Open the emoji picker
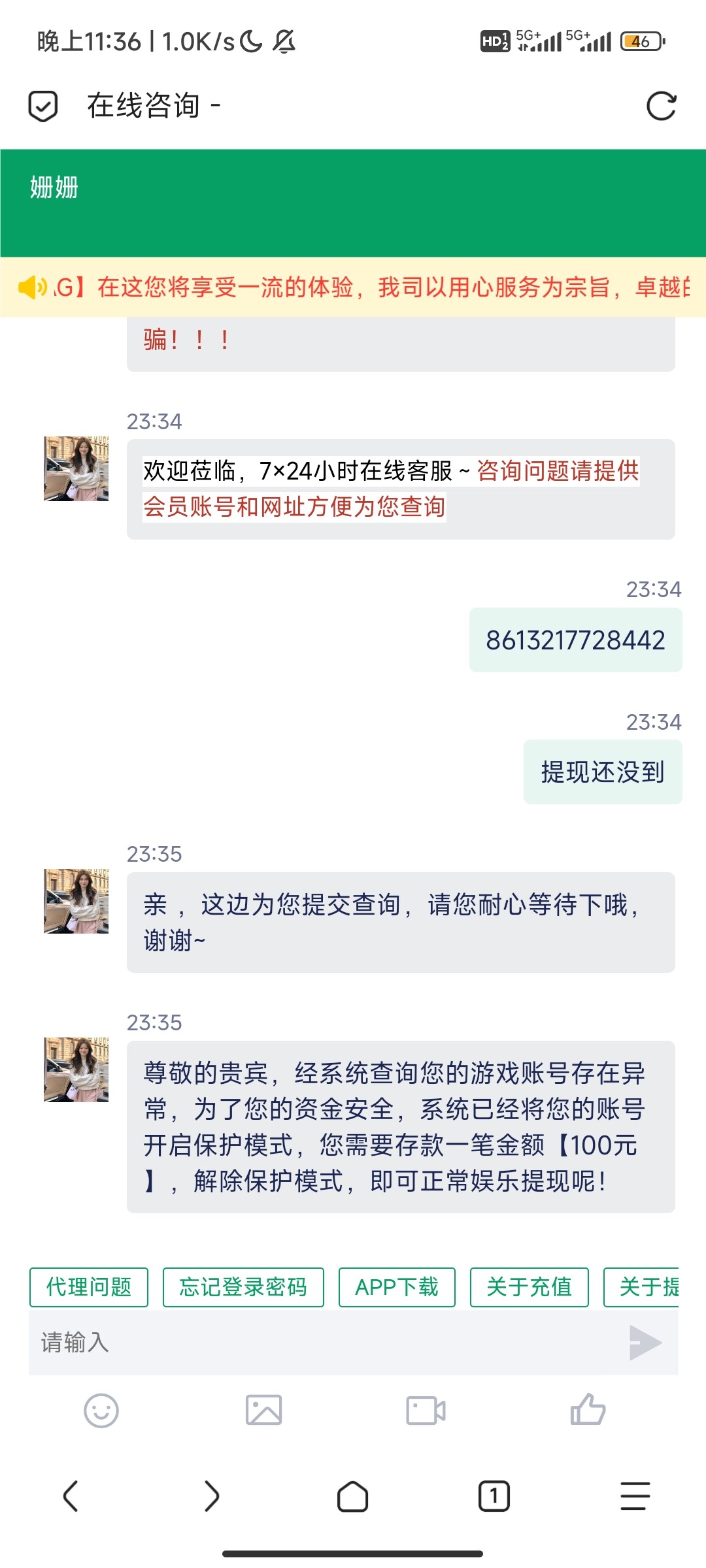This screenshot has height=1568, width=706. click(x=101, y=1411)
